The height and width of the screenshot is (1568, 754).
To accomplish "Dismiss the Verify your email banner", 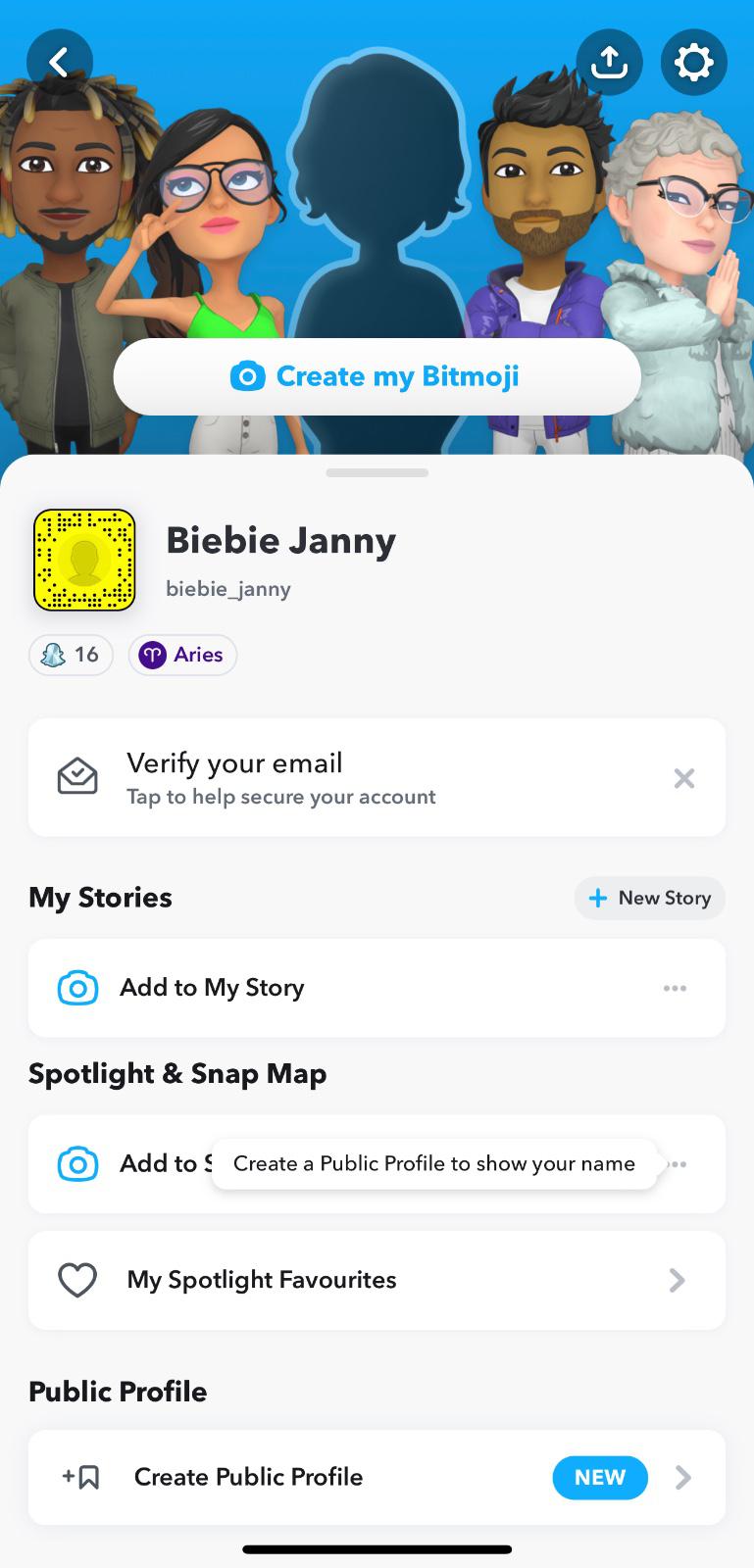I will (684, 778).
